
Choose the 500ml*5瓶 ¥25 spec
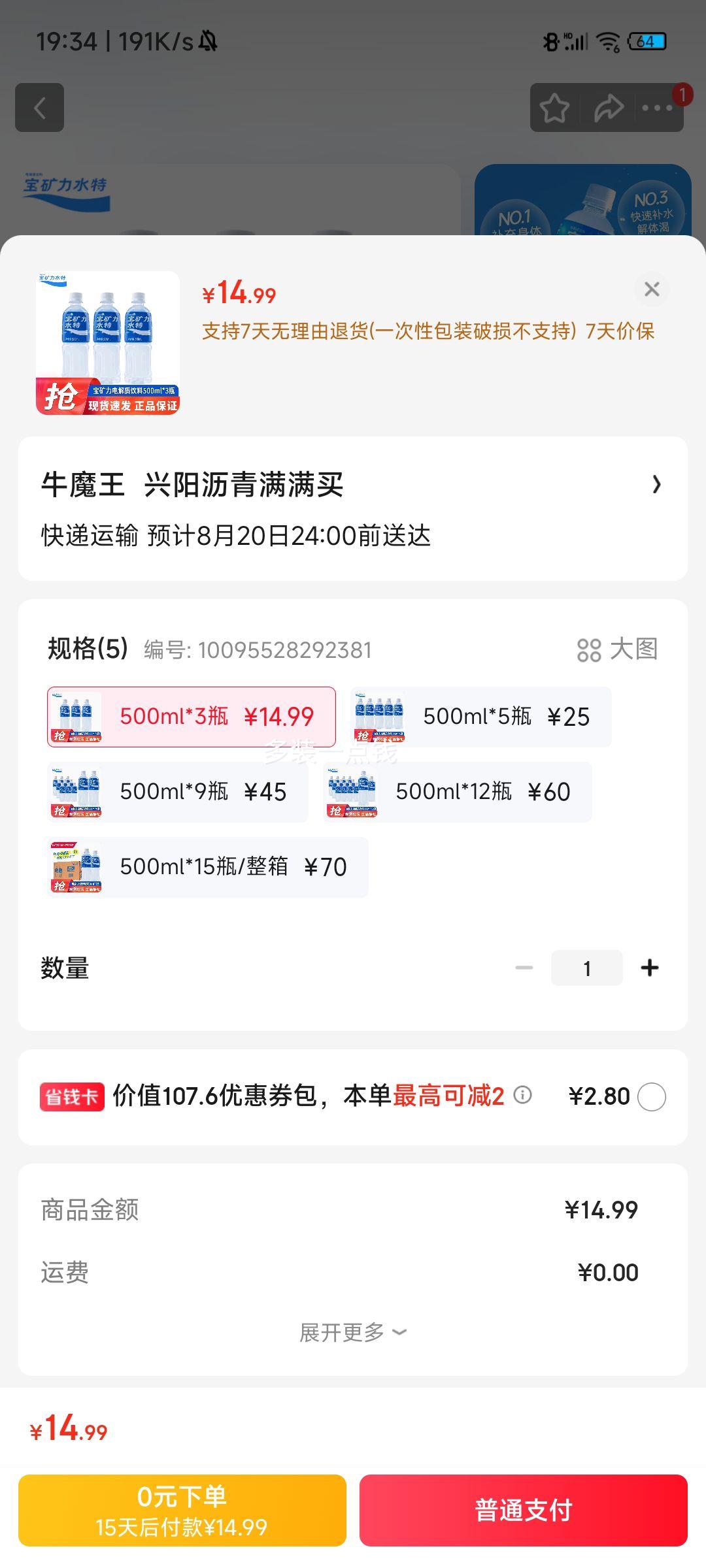click(480, 717)
